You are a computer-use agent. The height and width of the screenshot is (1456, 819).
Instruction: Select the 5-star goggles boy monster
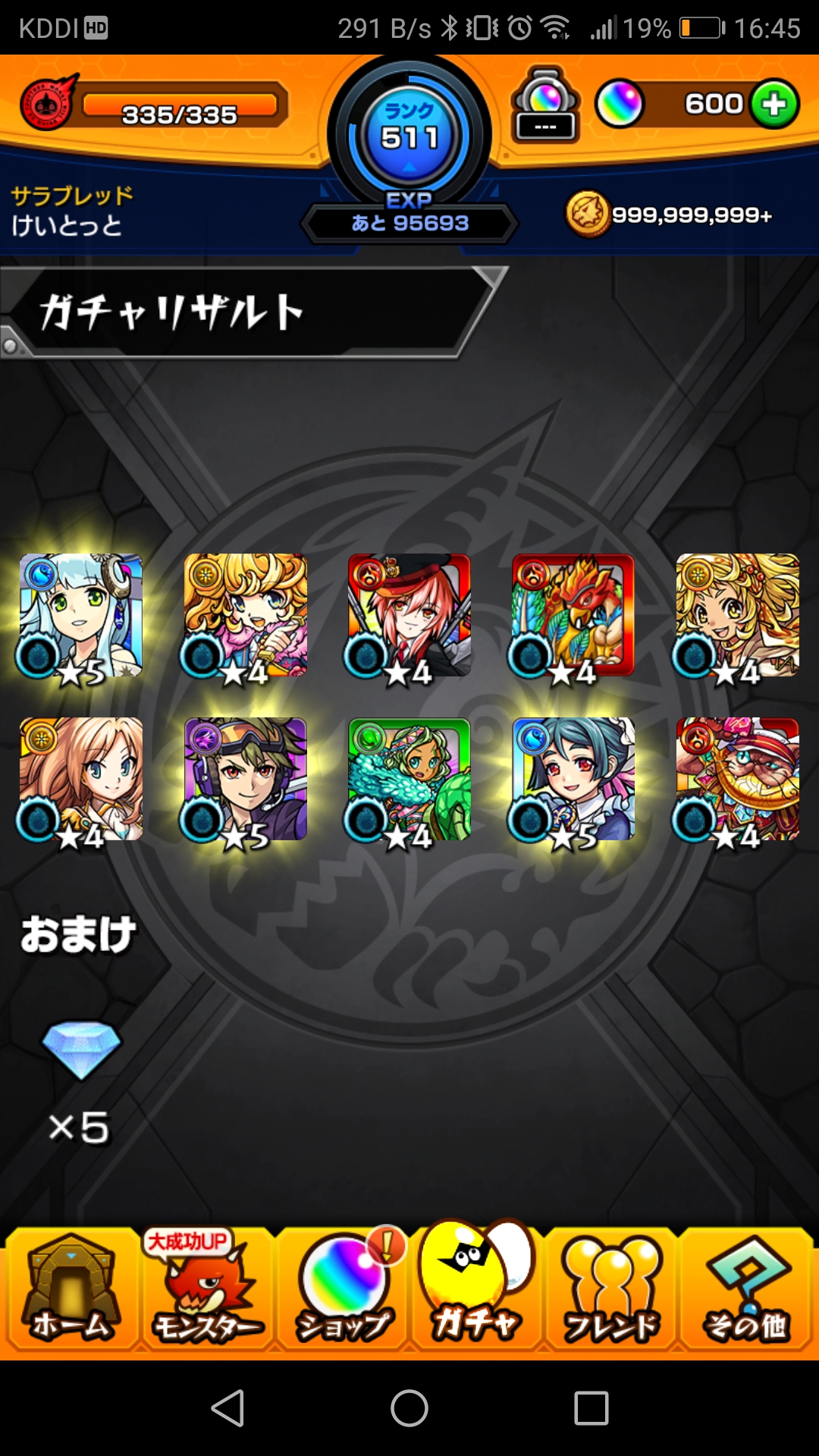click(x=245, y=780)
